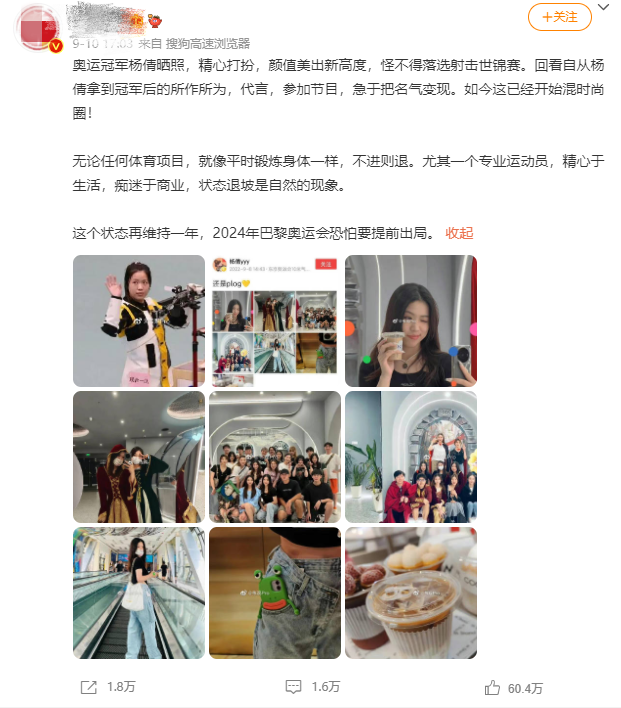Image resolution: width=621 pixels, height=708 pixels.
Task: Open the costume dress photo
Action: point(139,457)
